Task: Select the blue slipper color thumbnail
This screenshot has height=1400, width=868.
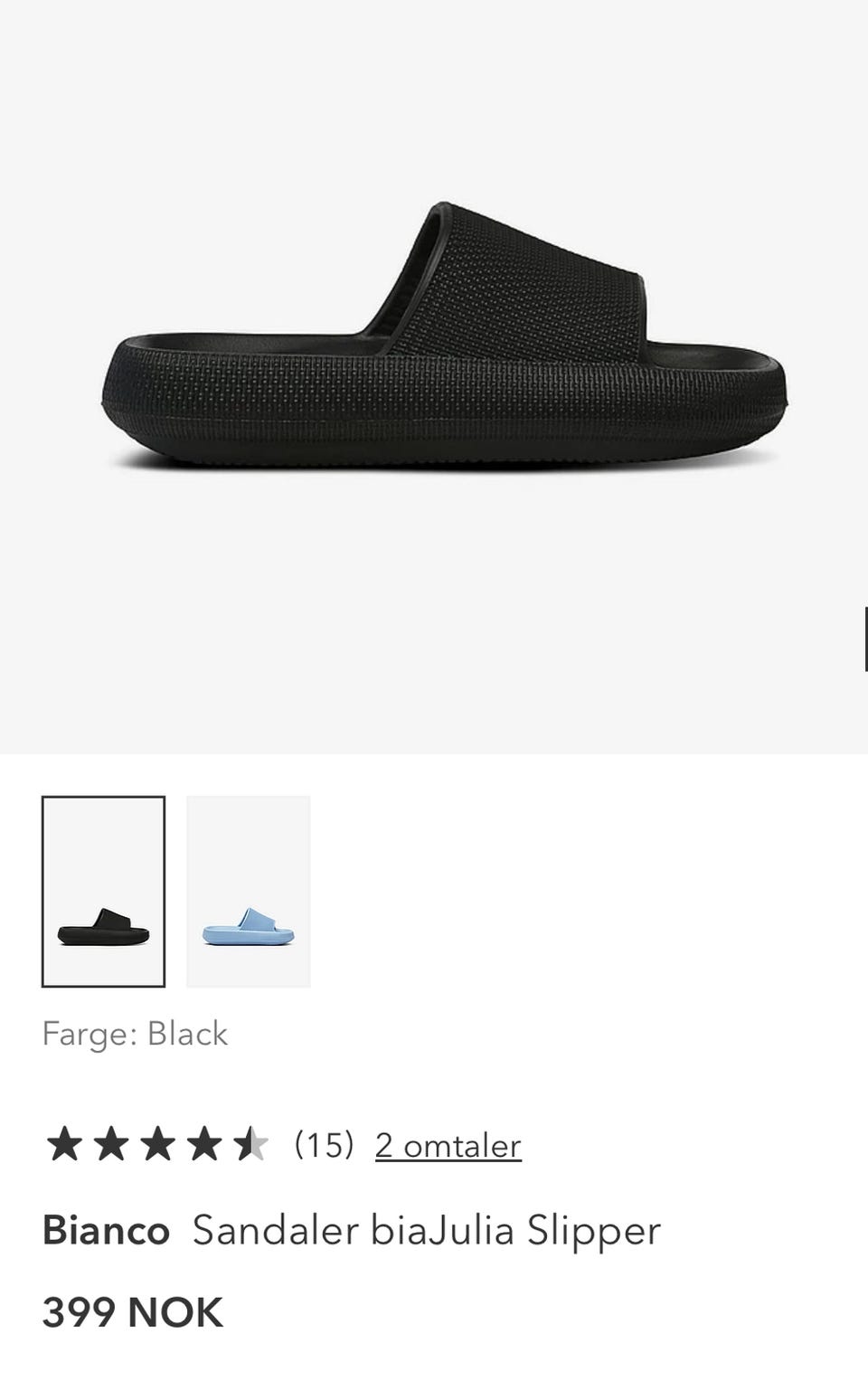Action: point(249,891)
